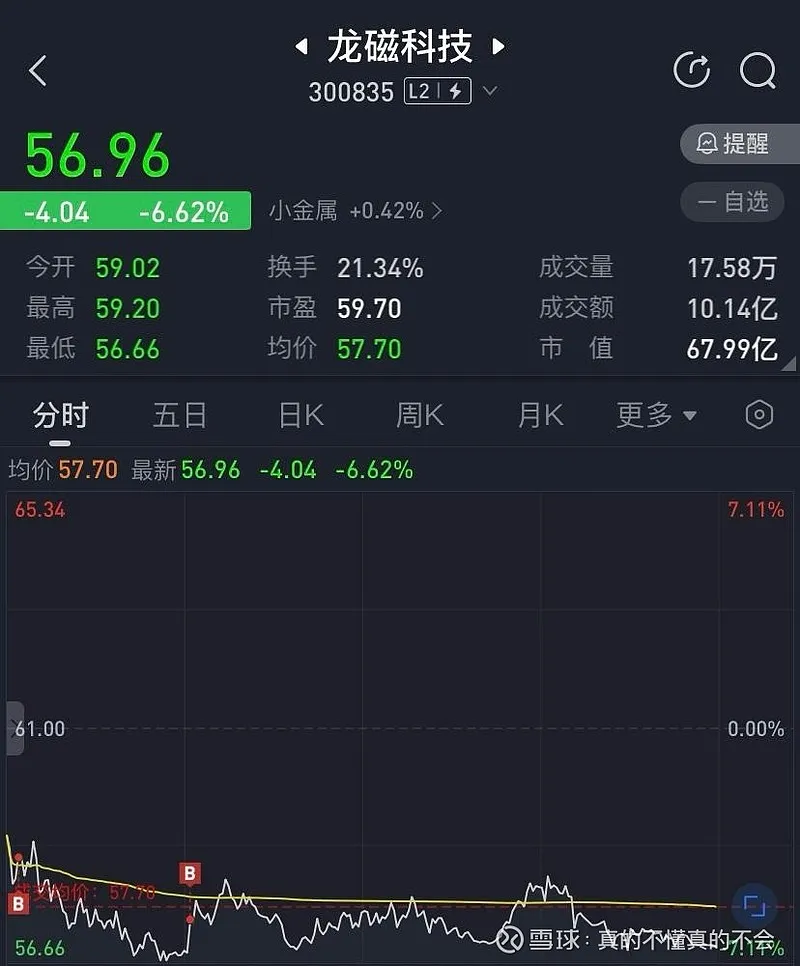
Task: Expand the L2 code dropdown arrow
Action: (x=490, y=91)
